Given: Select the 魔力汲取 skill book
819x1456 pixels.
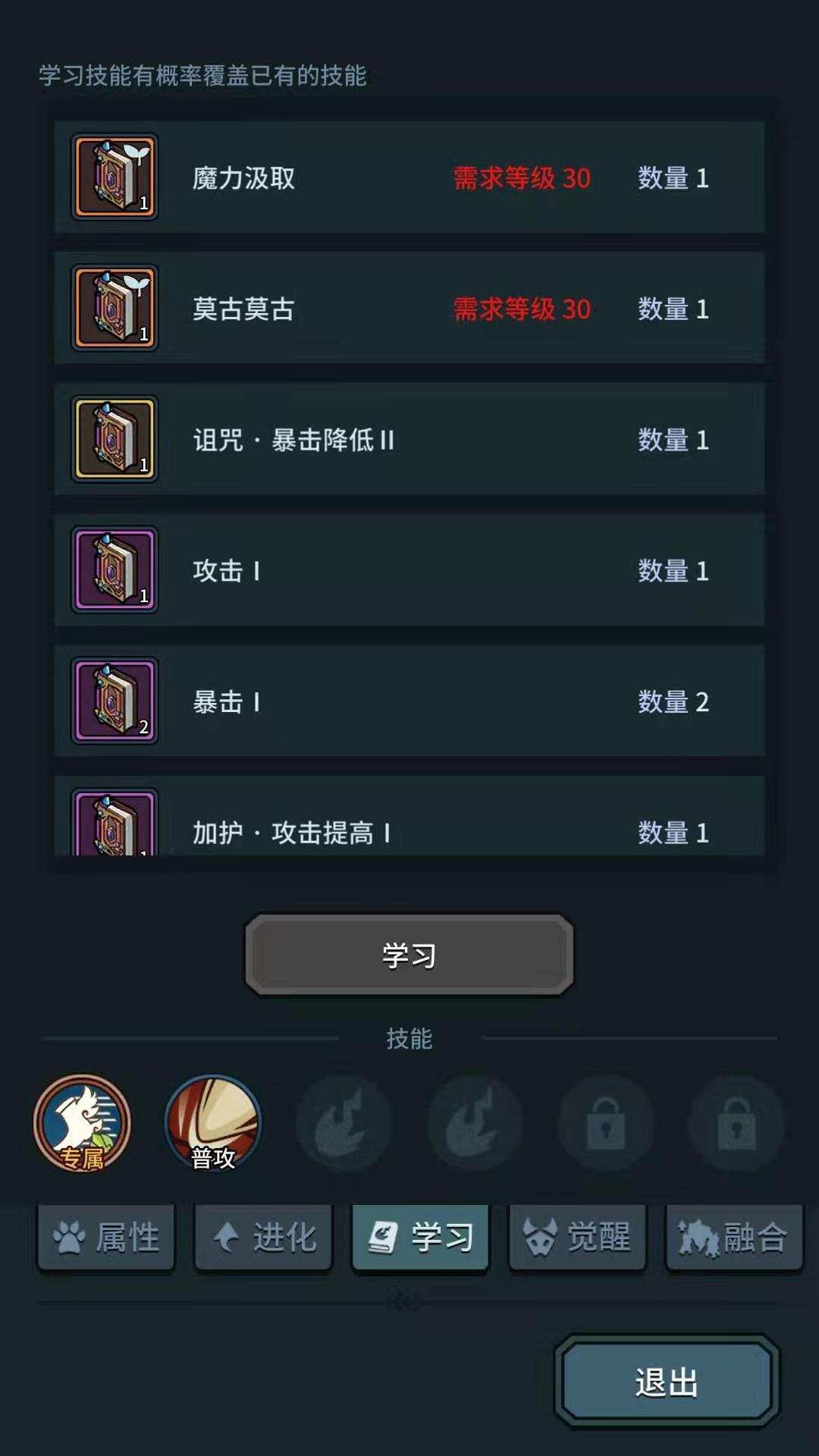Looking at the screenshot, I should point(409,177).
